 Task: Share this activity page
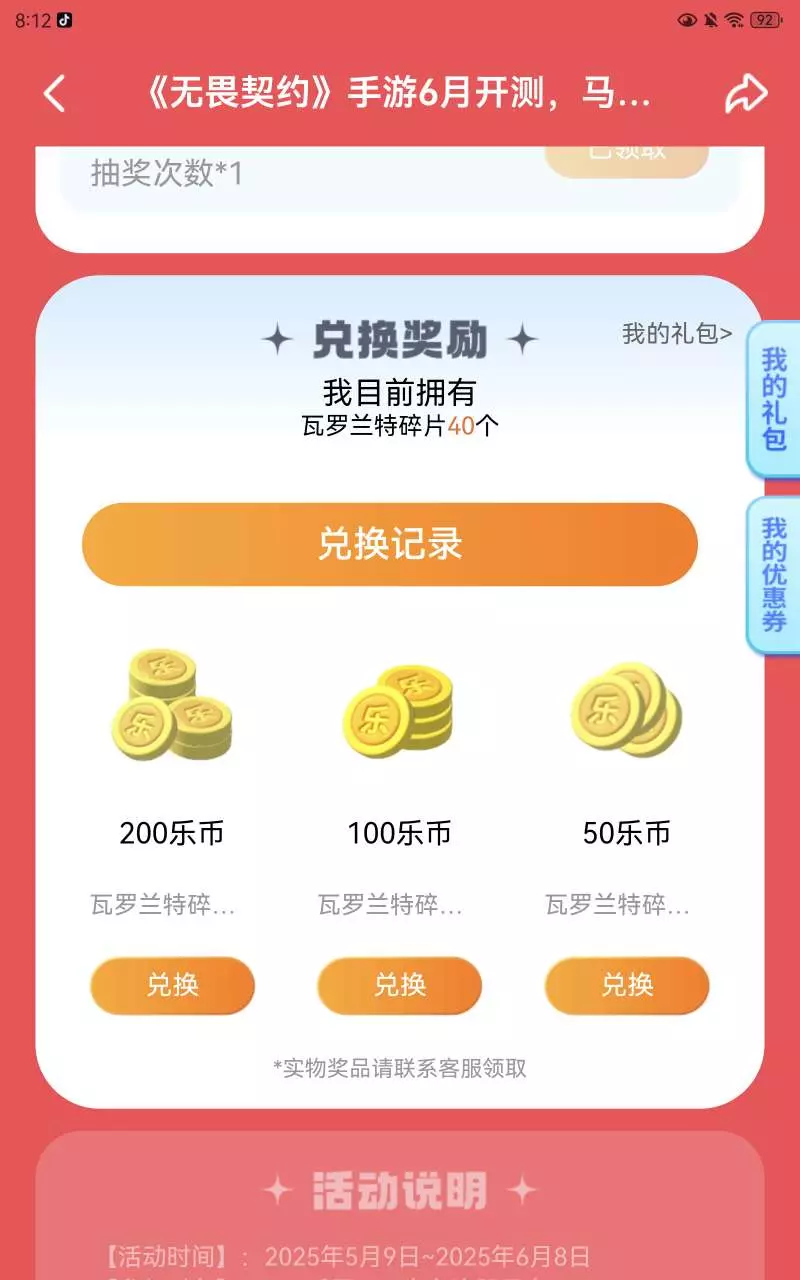point(746,94)
